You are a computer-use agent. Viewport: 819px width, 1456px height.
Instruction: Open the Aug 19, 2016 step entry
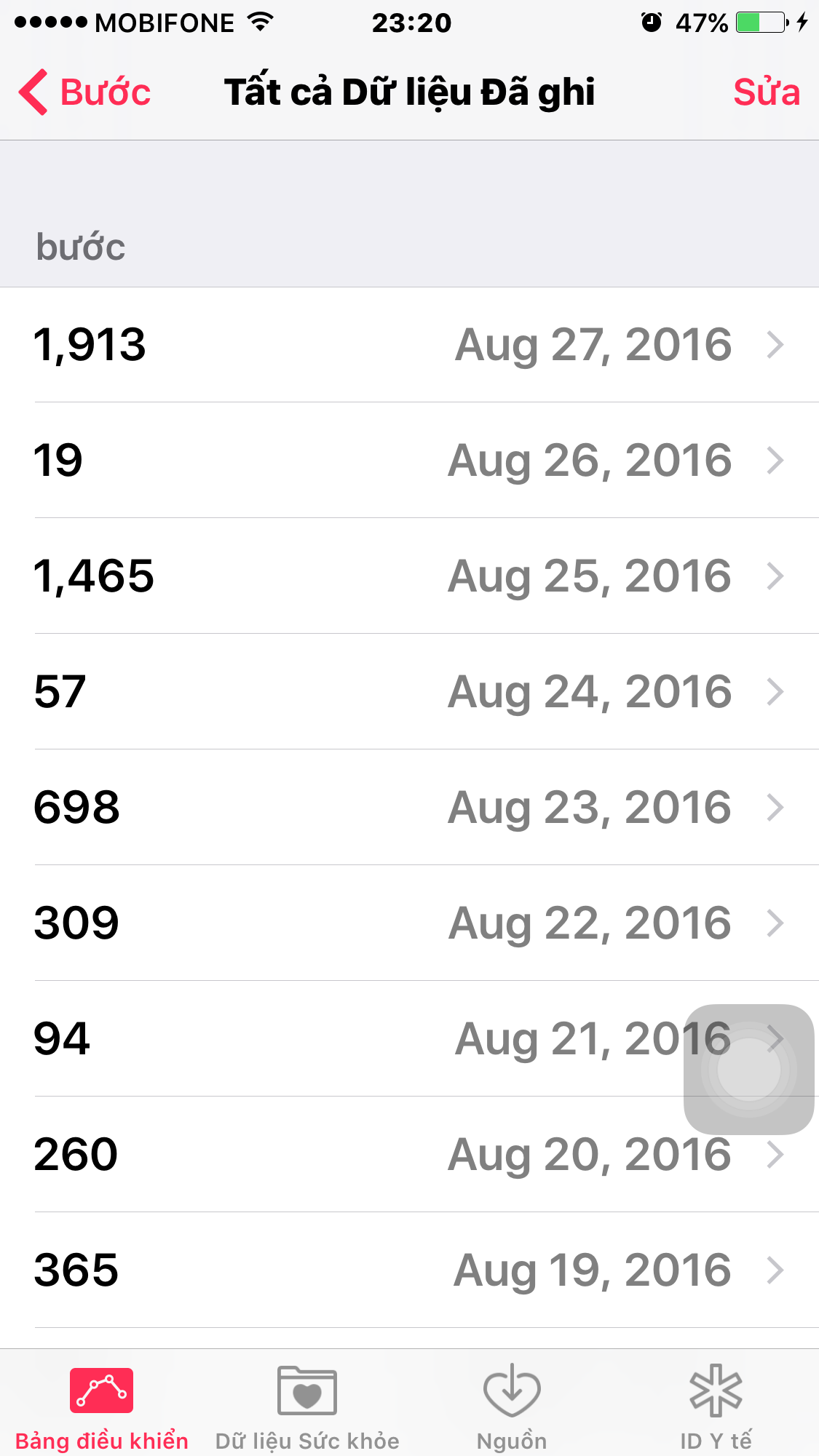tap(409, 1270)
